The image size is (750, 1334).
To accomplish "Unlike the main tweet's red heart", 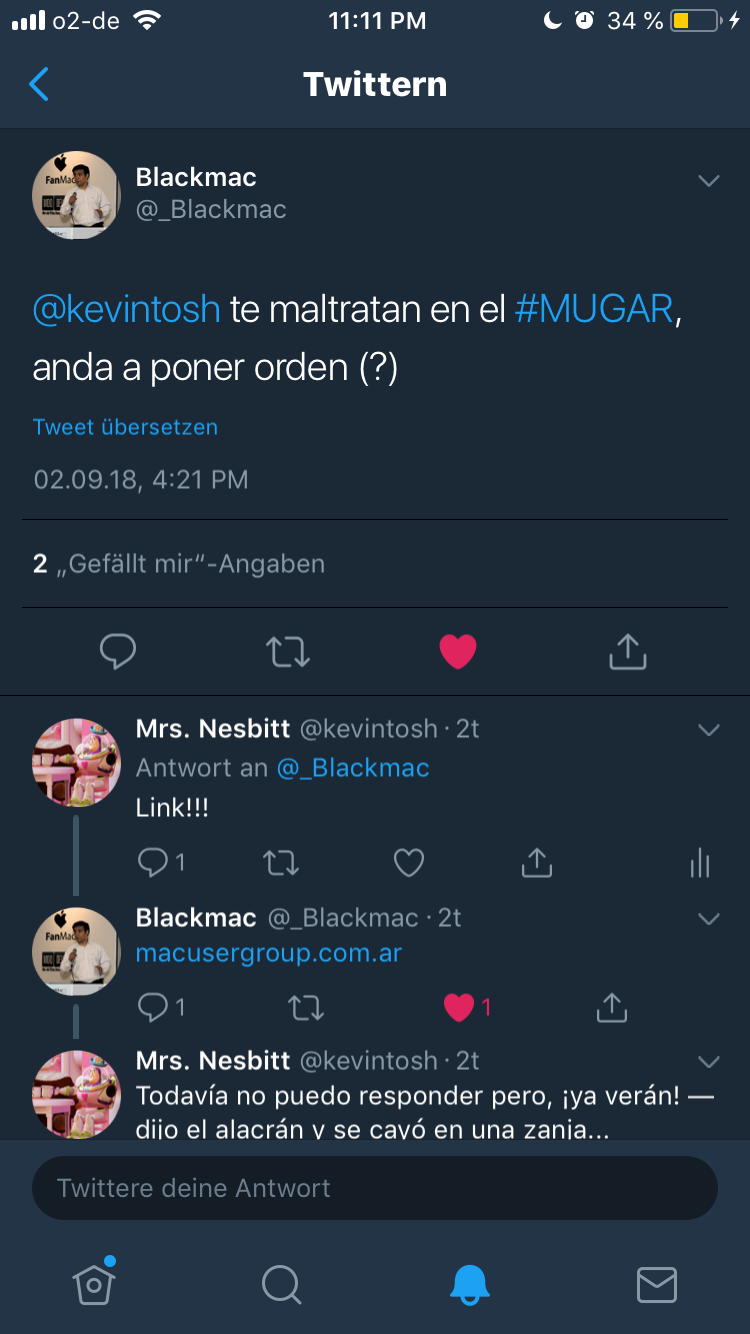I will (x=458, y=652).
